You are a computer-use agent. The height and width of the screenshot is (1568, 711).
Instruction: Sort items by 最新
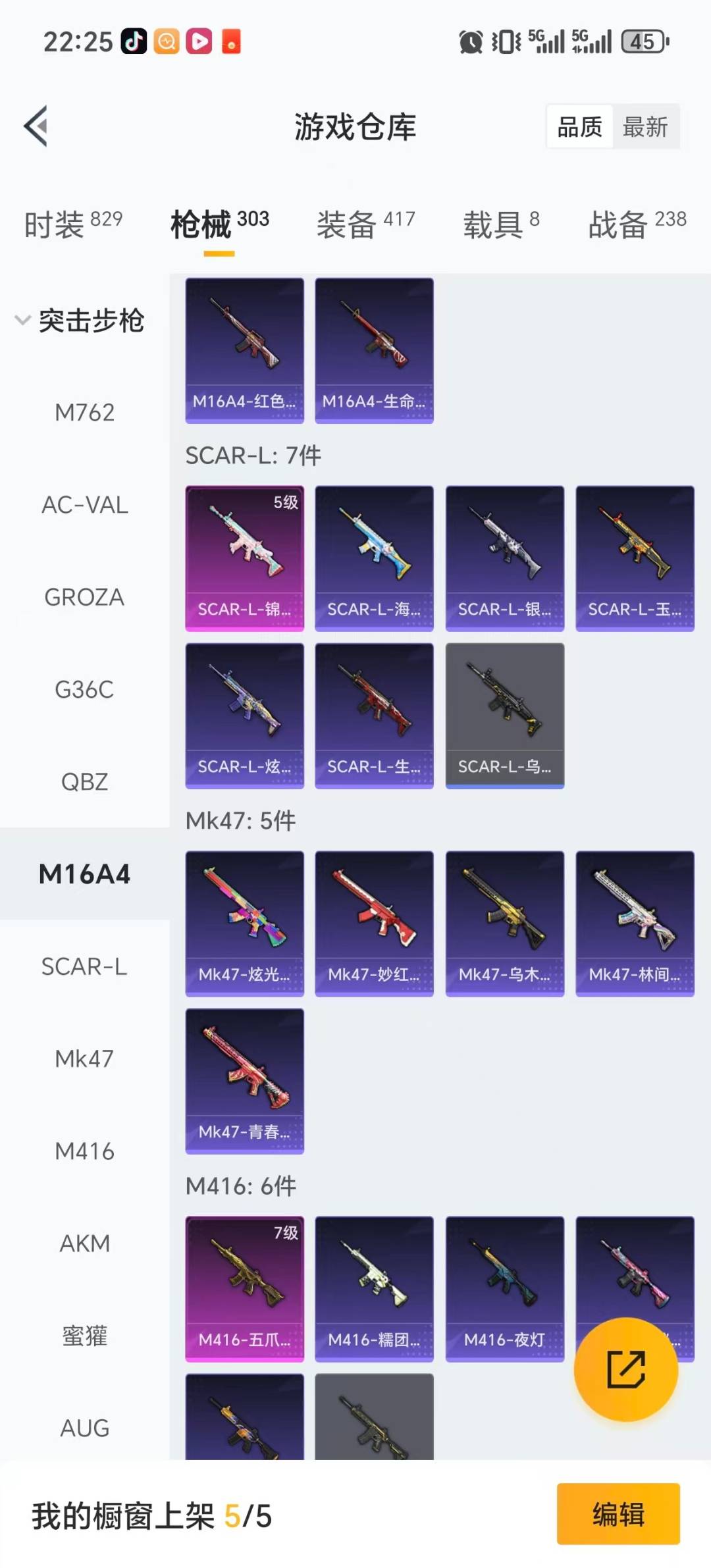pos(645,126)
